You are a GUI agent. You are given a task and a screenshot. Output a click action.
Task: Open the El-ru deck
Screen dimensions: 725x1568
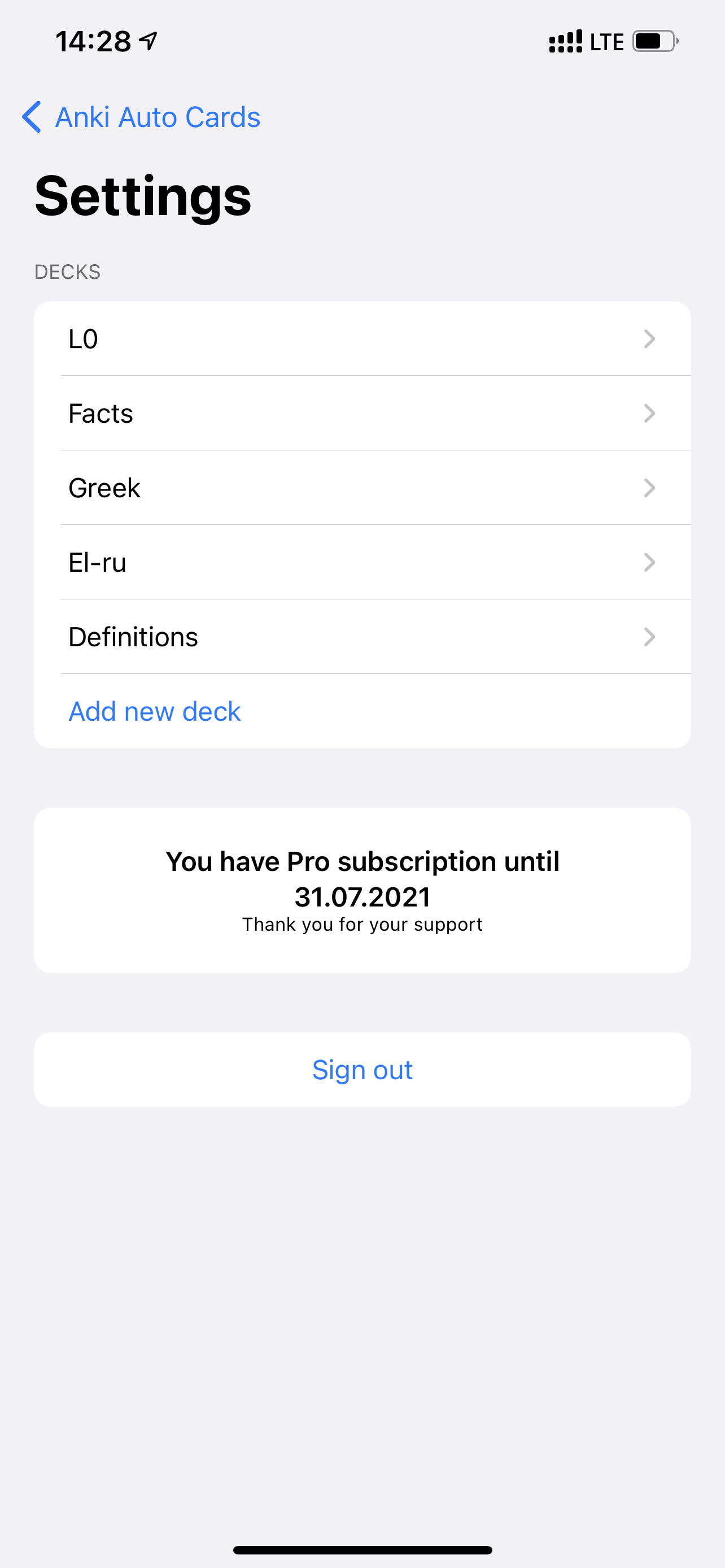click(x=362, y=562)
